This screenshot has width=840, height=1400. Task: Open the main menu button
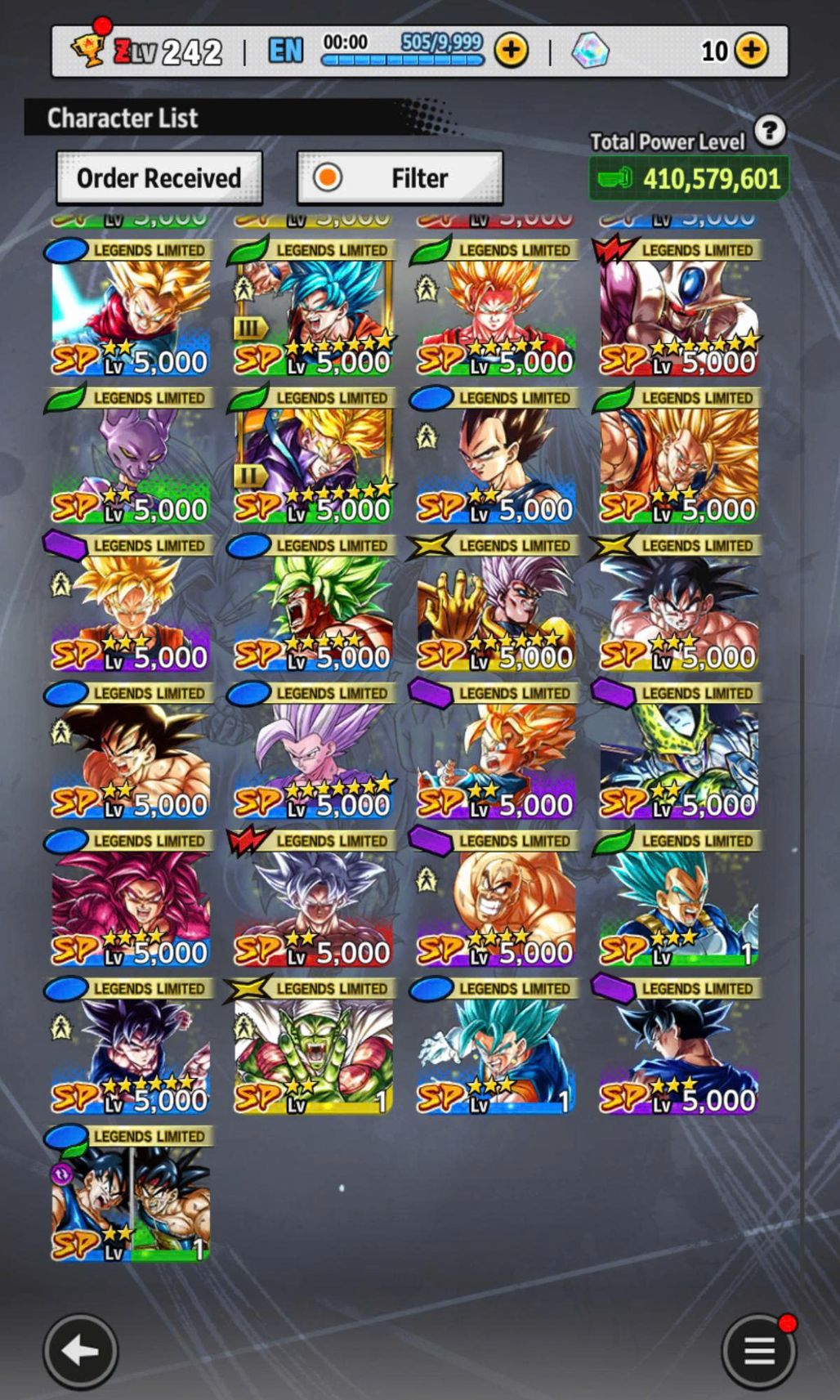tap(758, 1351)
